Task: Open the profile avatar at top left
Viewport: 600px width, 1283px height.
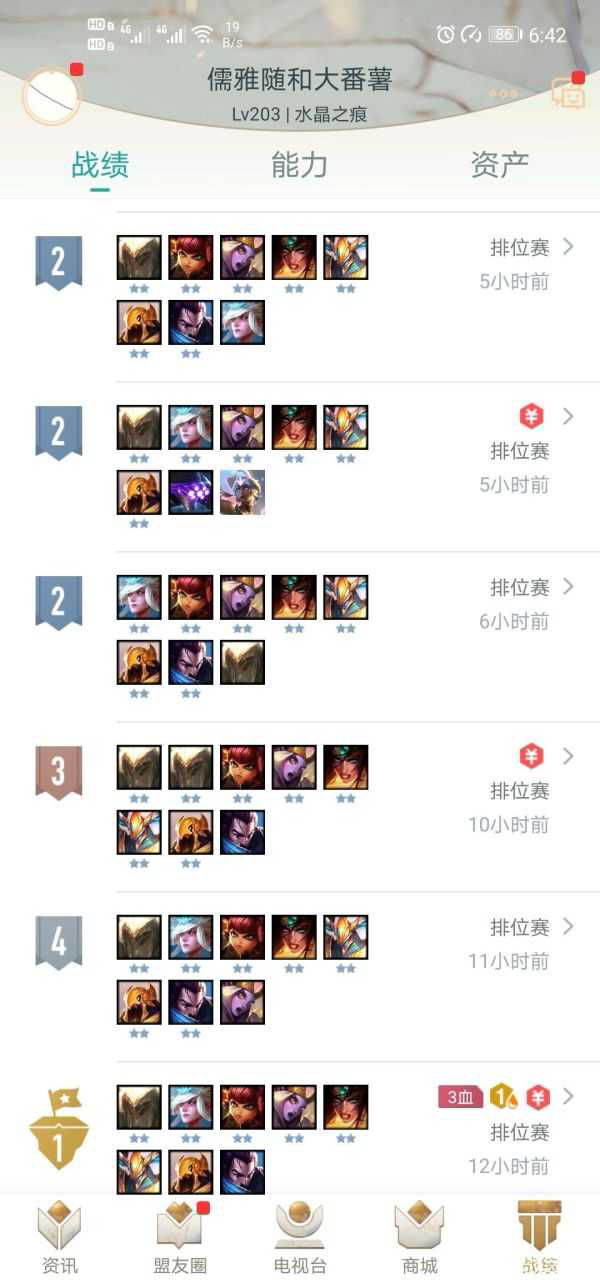Action: coord(50,96)
